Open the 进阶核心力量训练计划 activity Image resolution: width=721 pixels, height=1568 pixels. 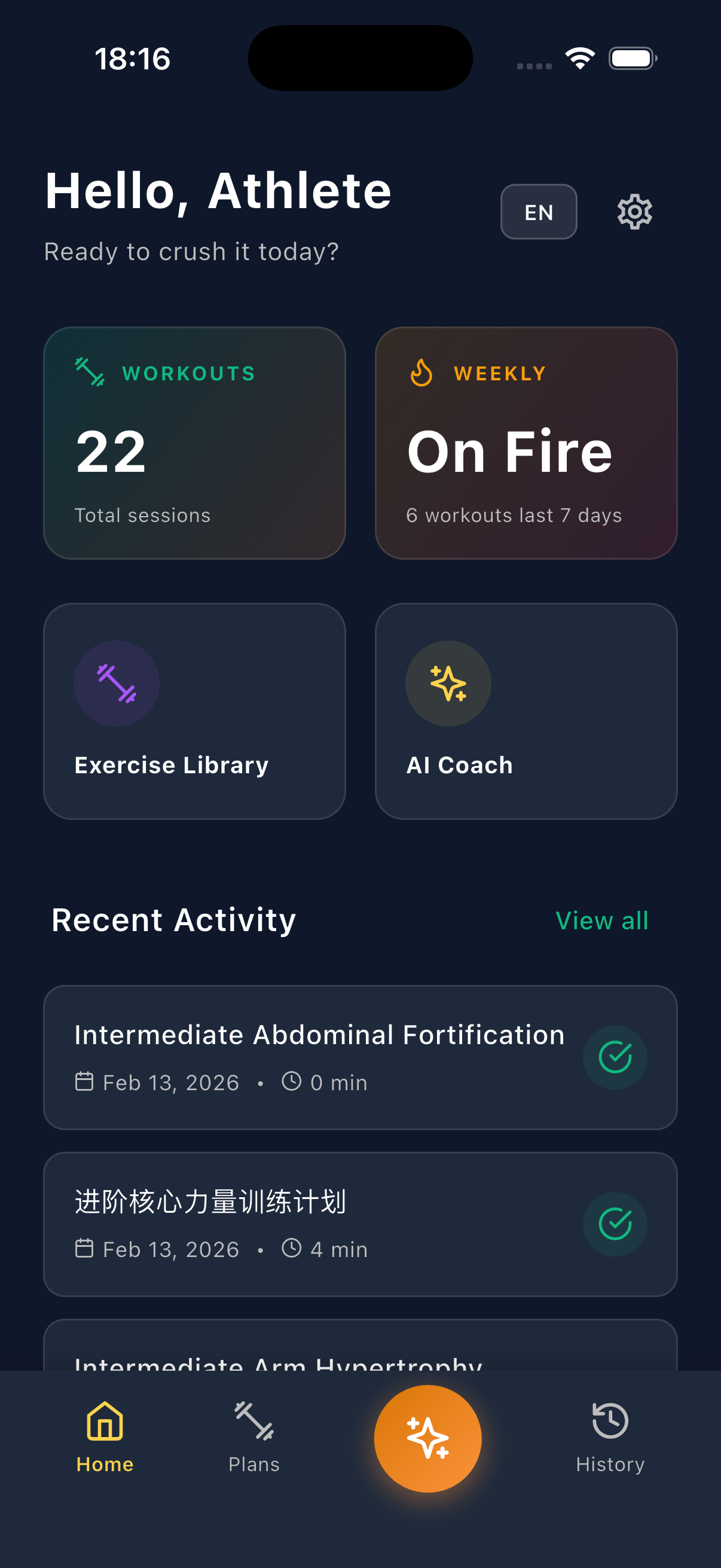[360, 1224]
